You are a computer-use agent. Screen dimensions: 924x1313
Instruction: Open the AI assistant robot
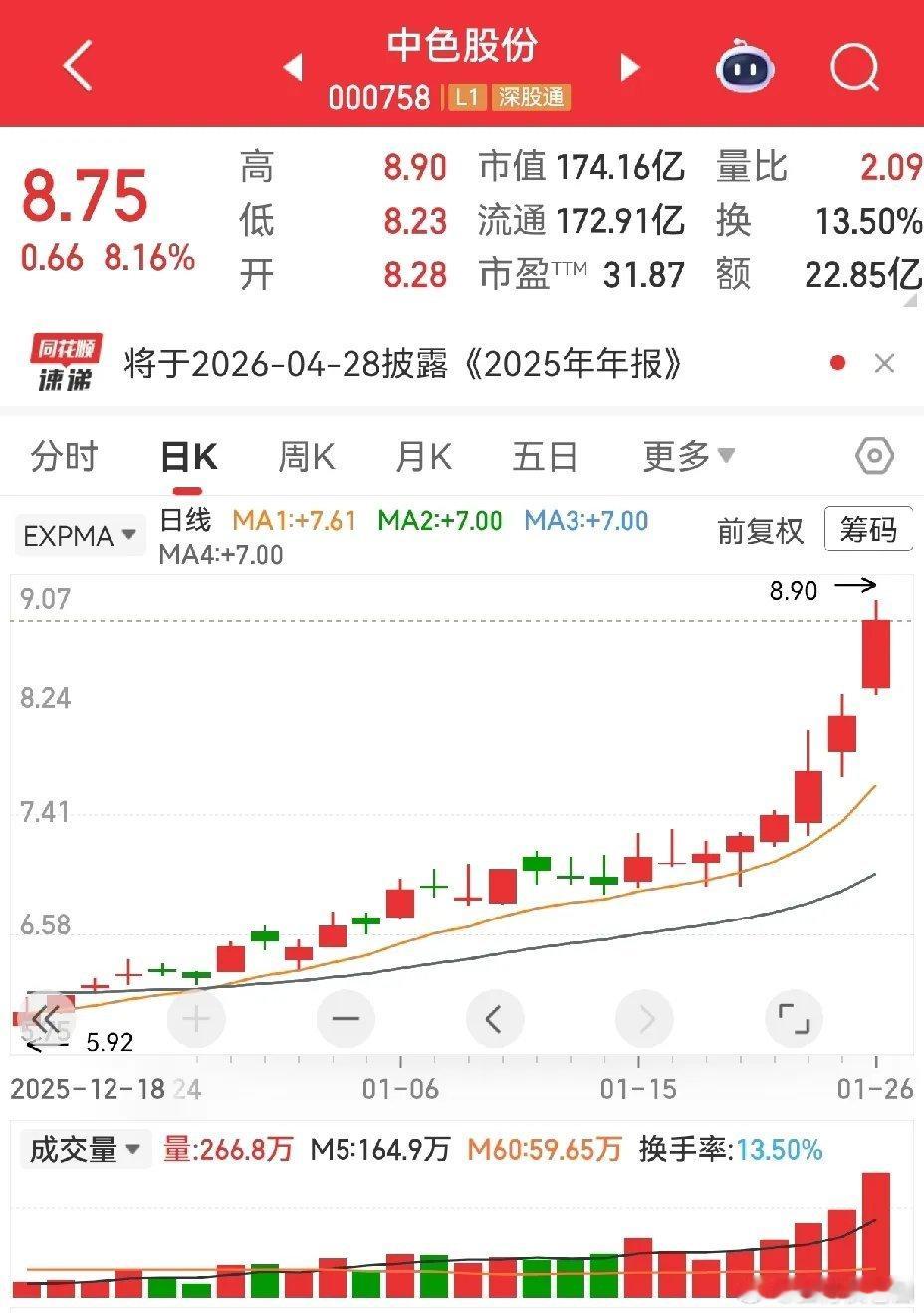tap(745, 67)
